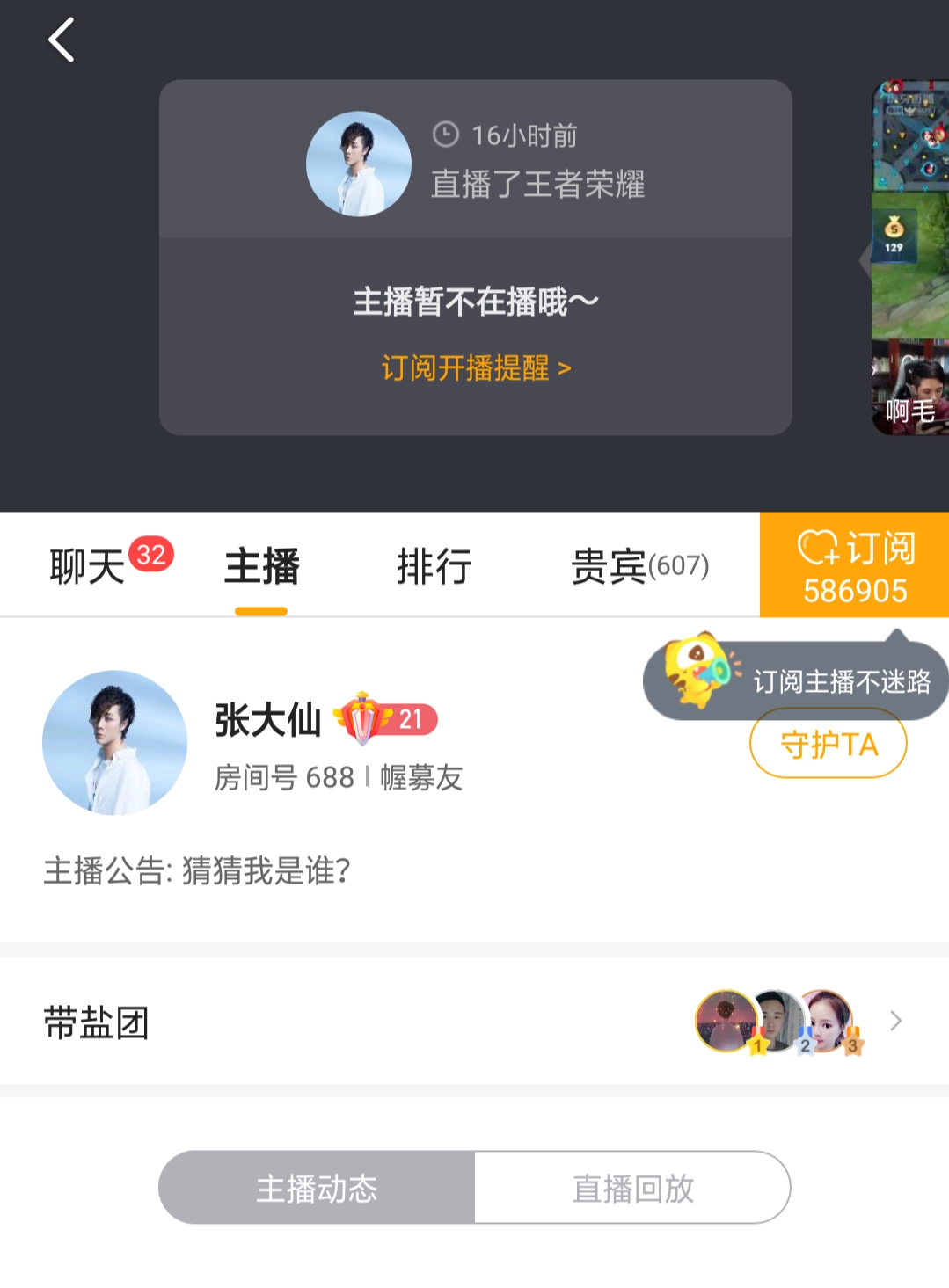Image resolution: width=949 pixels, height=1288 pixels.
Task: Switch to 直播回放 segment
Action: click(x=632, y=1188)
